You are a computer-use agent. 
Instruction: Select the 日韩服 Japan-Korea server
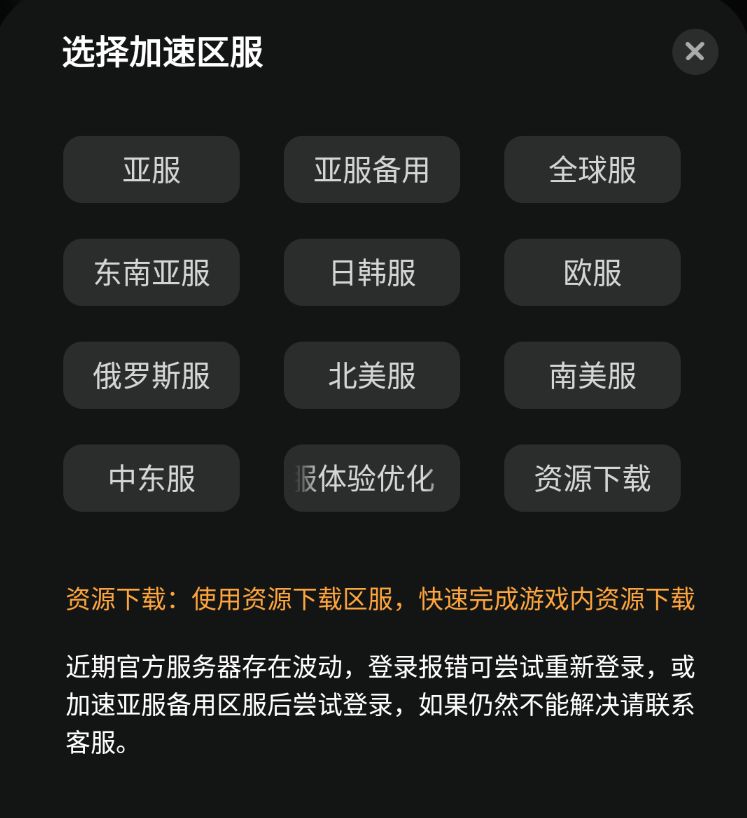pos(371,272)
